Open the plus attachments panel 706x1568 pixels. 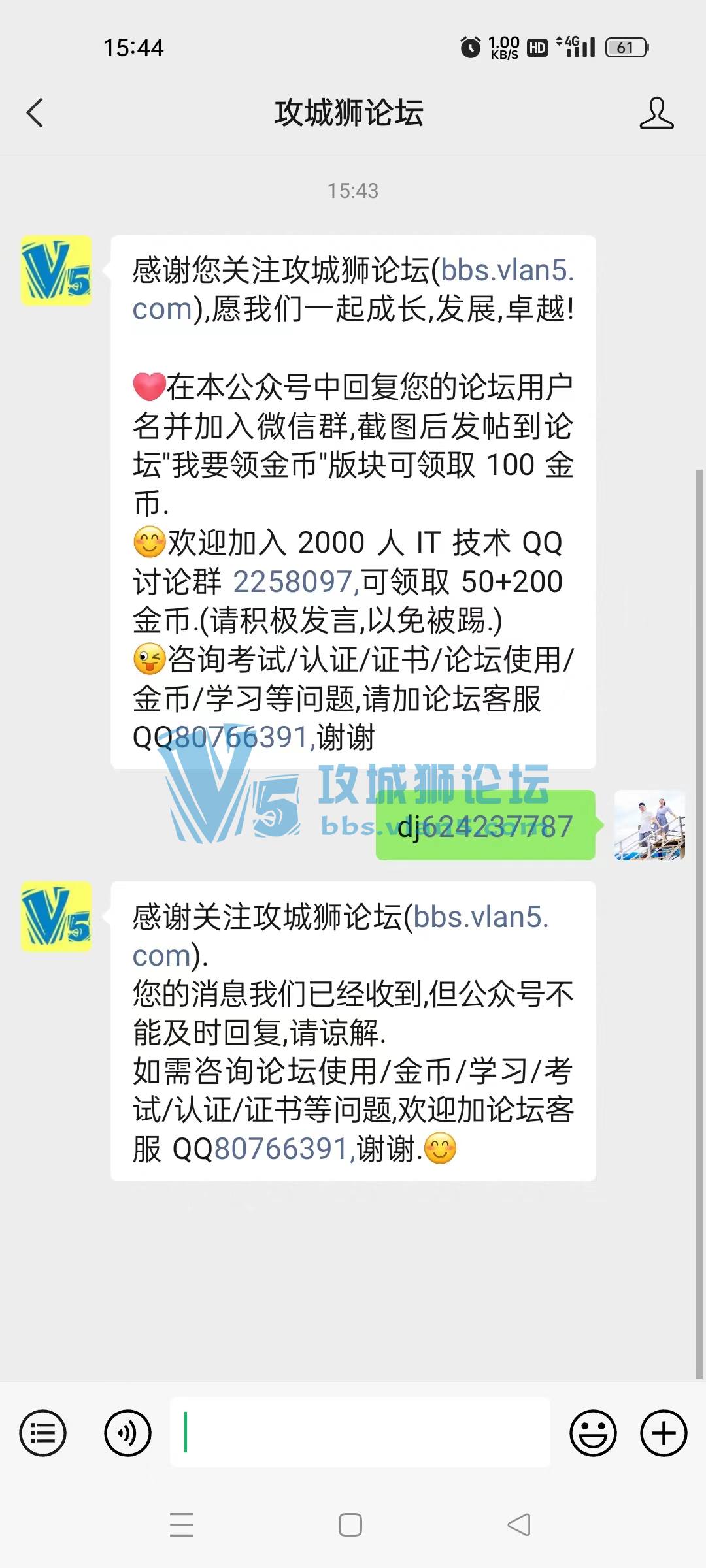[664, 1433]
